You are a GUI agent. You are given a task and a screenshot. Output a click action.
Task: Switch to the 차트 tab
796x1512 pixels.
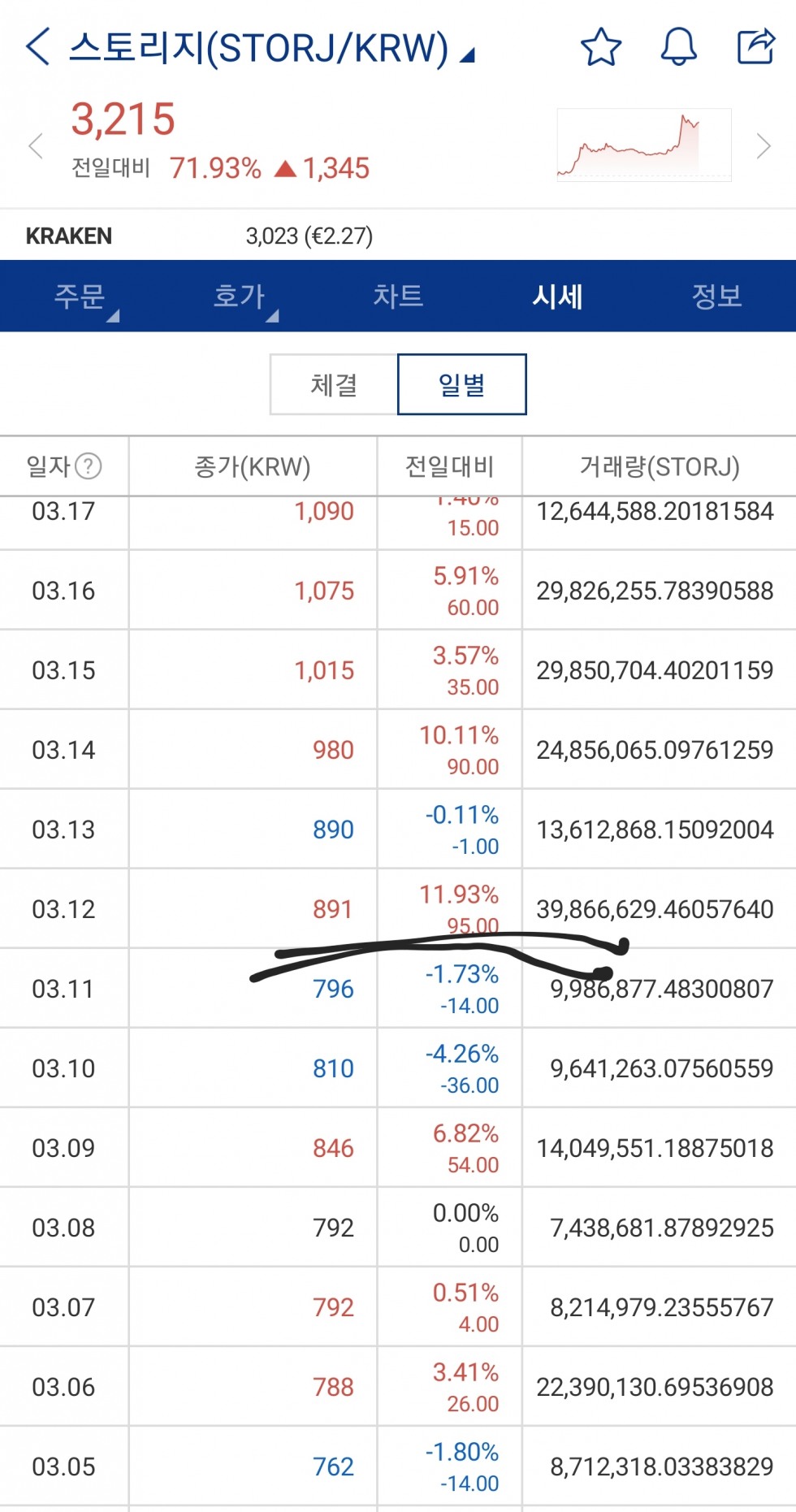tap(398, 296)
